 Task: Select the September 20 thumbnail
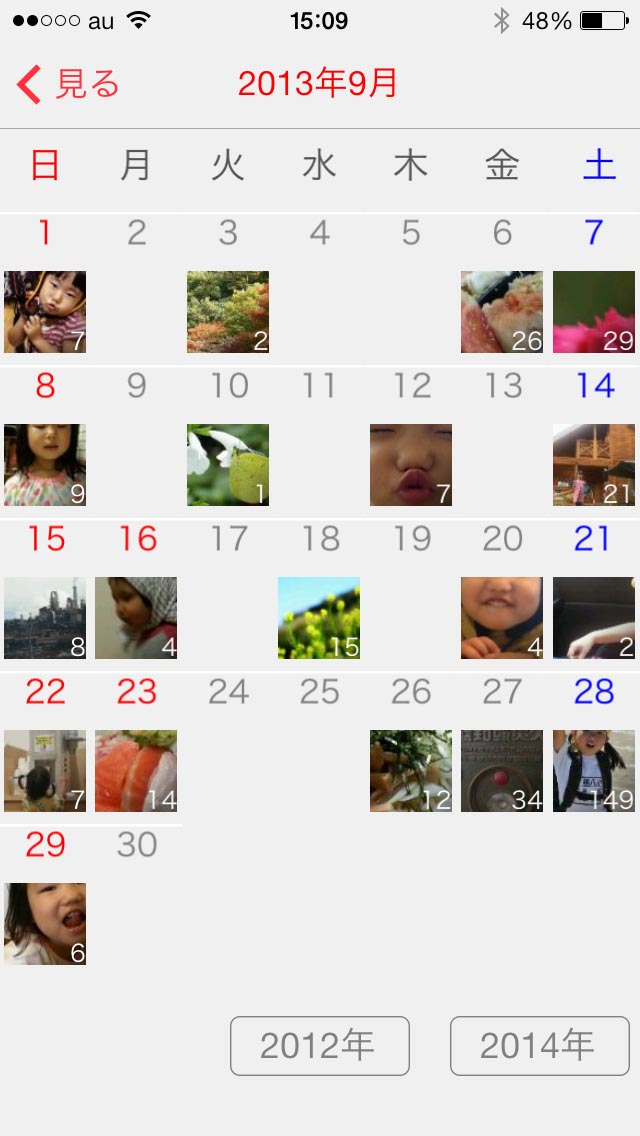502,618
